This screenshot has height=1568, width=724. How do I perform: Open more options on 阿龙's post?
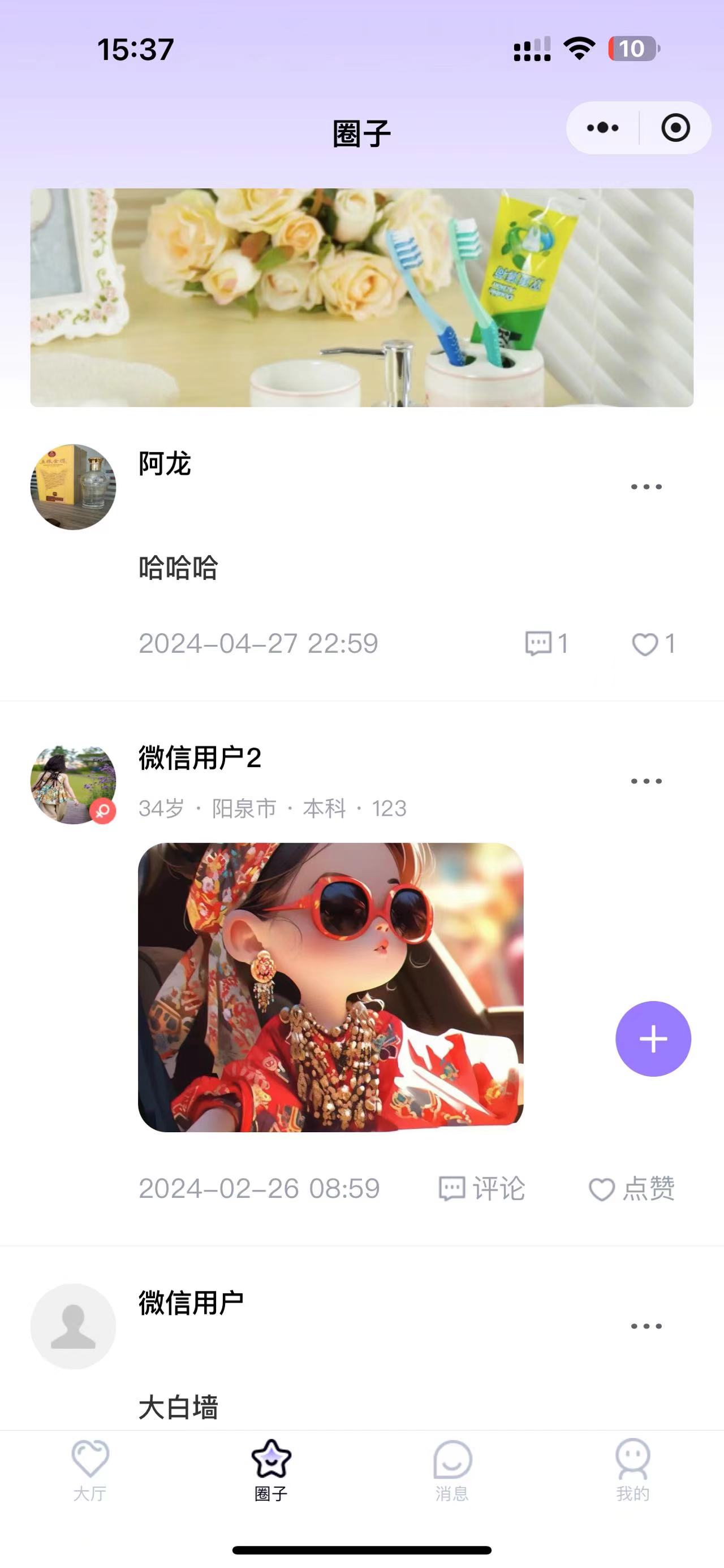(646, 486)
